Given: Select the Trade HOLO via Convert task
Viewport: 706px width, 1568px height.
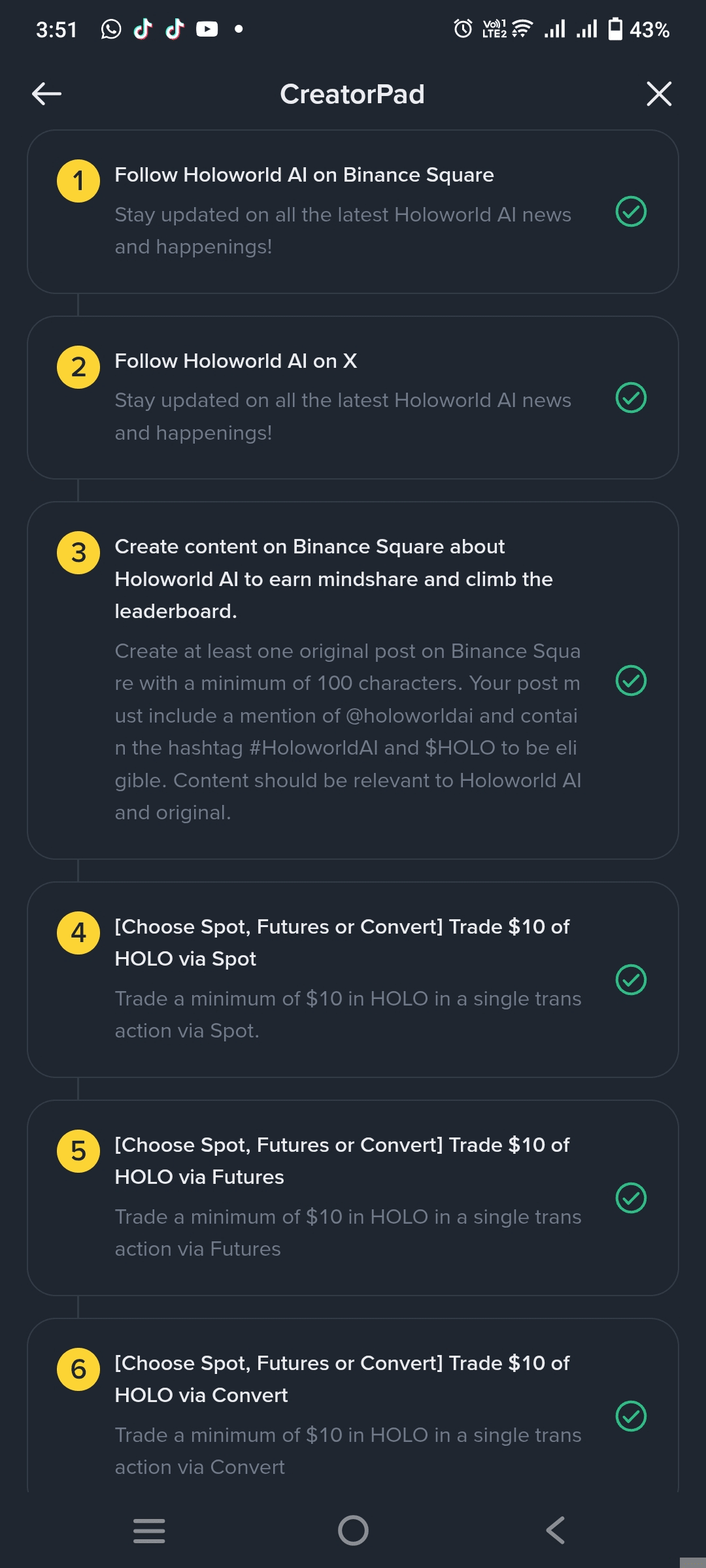Looking at the screenshot, I should click(353, 1406).
